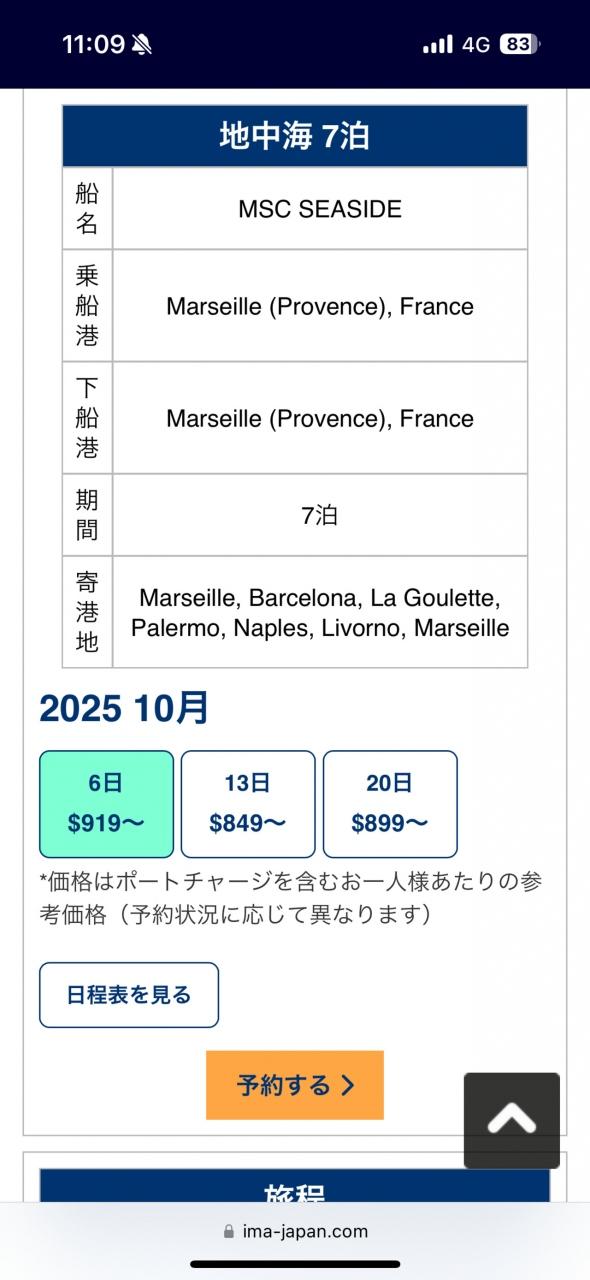
Task: Select the October 6 departure at $919
Action: click(107, 804)
